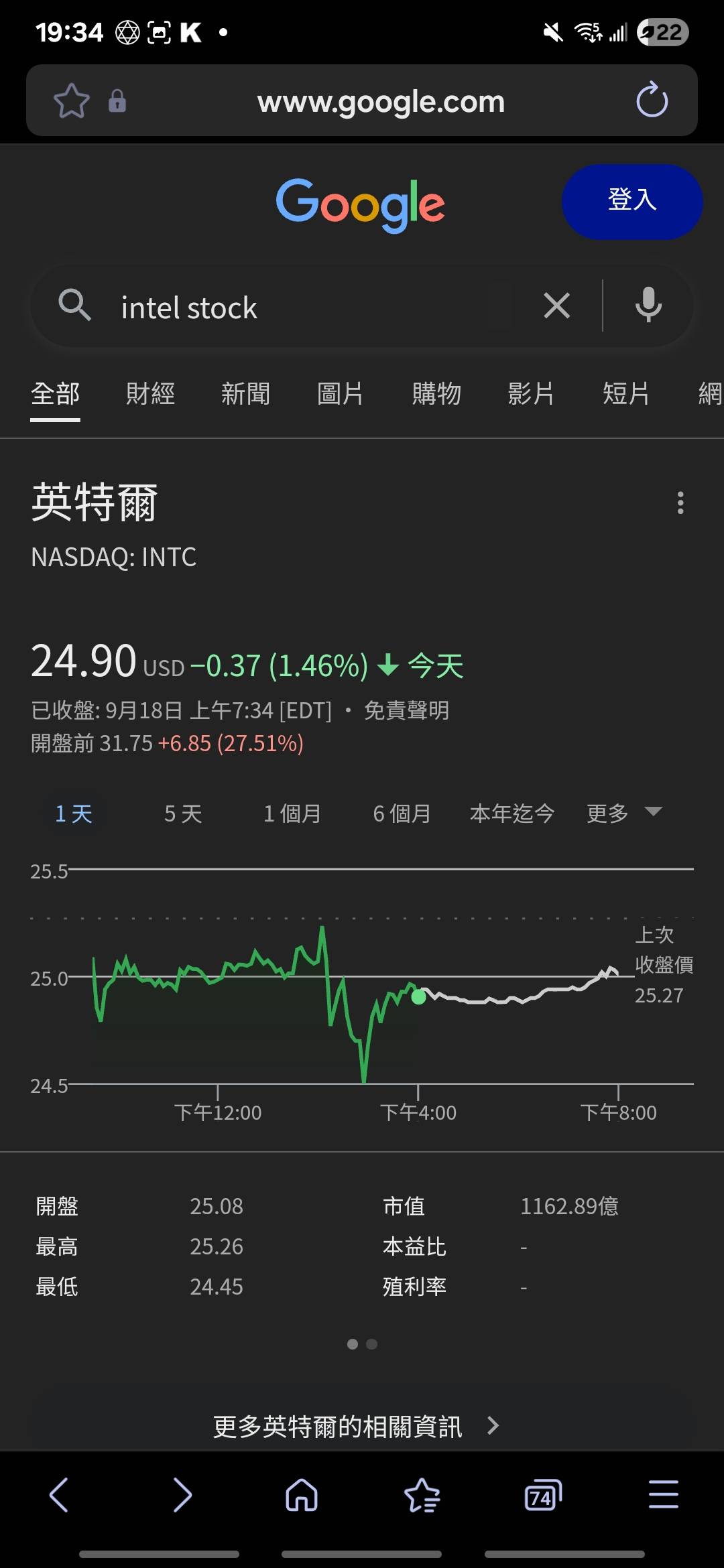The image size is (724, 1568).
Task: Select the 1 個月 chart range
Action: click(292, 813)
